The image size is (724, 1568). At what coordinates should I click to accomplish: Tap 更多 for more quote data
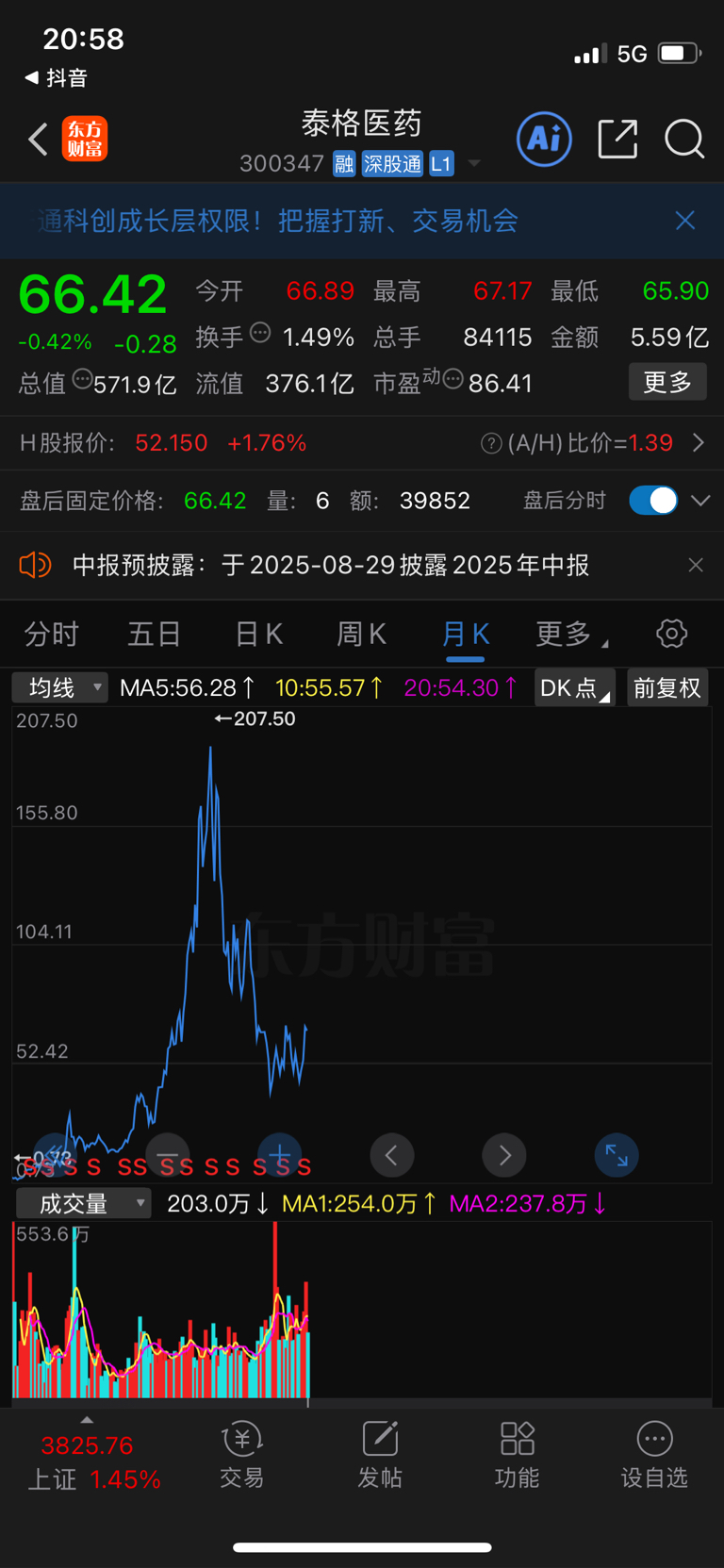[x=667, y=382]
